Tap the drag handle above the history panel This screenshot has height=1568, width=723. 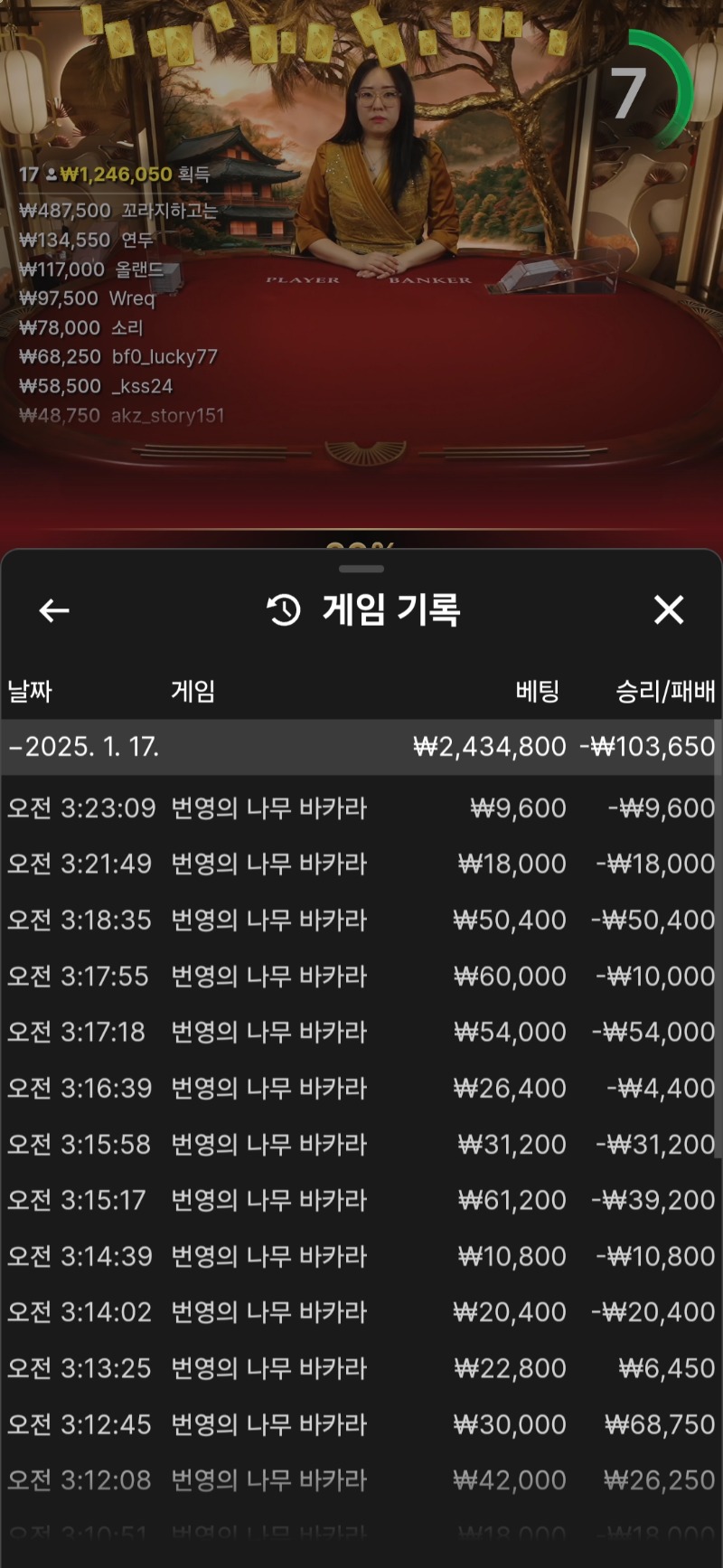tap(361, 569)
